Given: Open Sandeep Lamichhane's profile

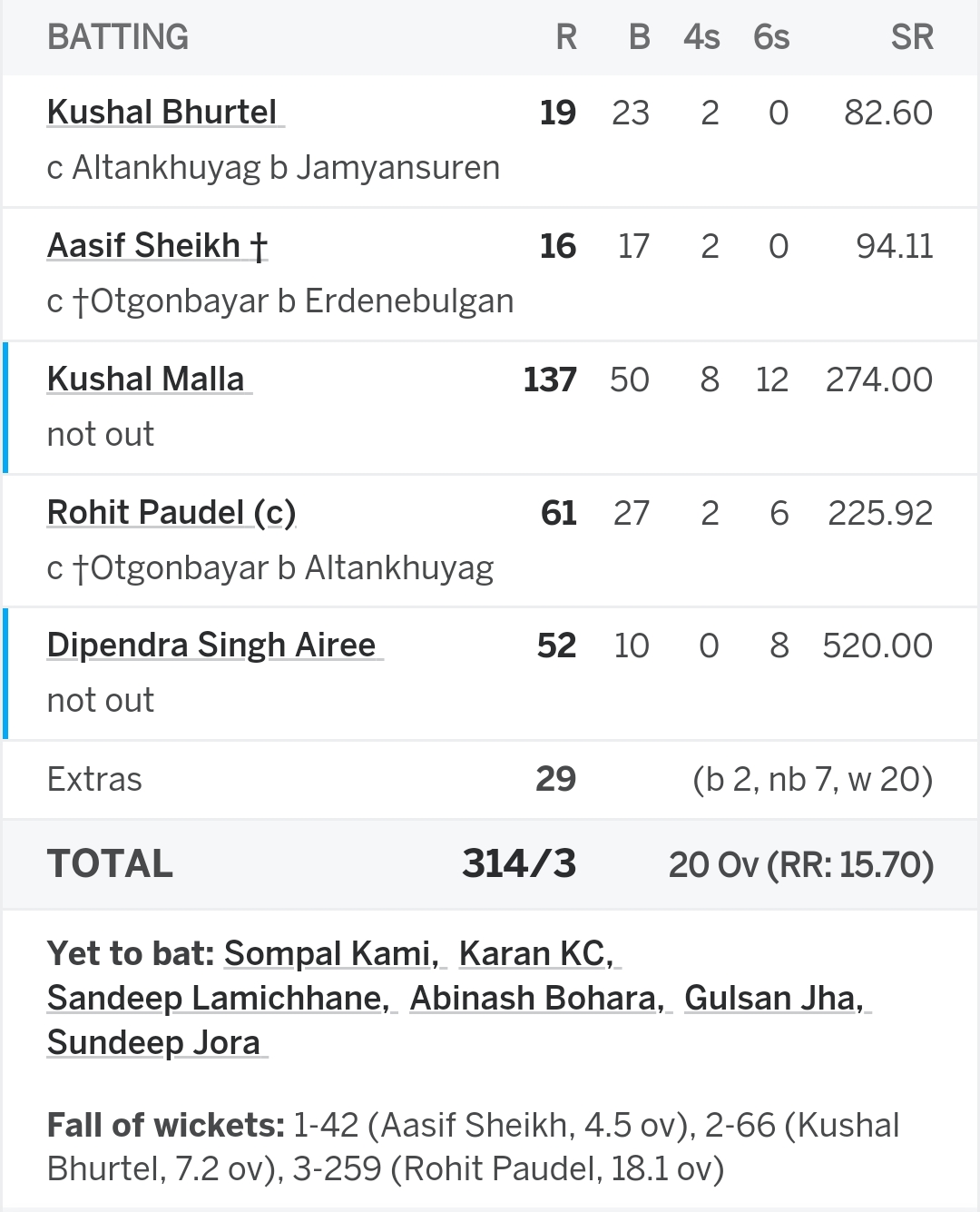Looking at the screenshot, I should tap(218, 999).
